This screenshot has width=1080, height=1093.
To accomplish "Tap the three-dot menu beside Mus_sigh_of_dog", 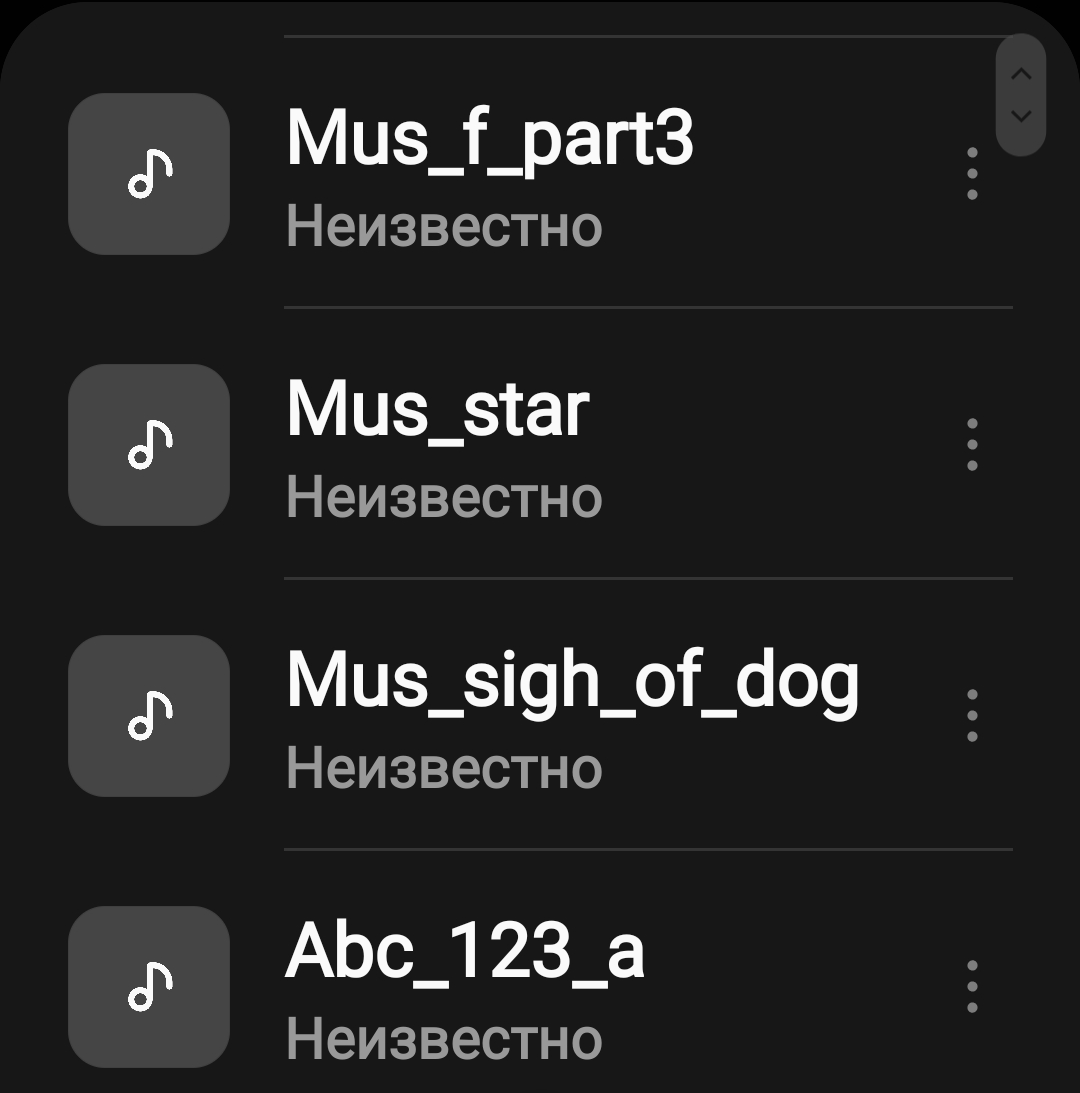I will [972, 715].
